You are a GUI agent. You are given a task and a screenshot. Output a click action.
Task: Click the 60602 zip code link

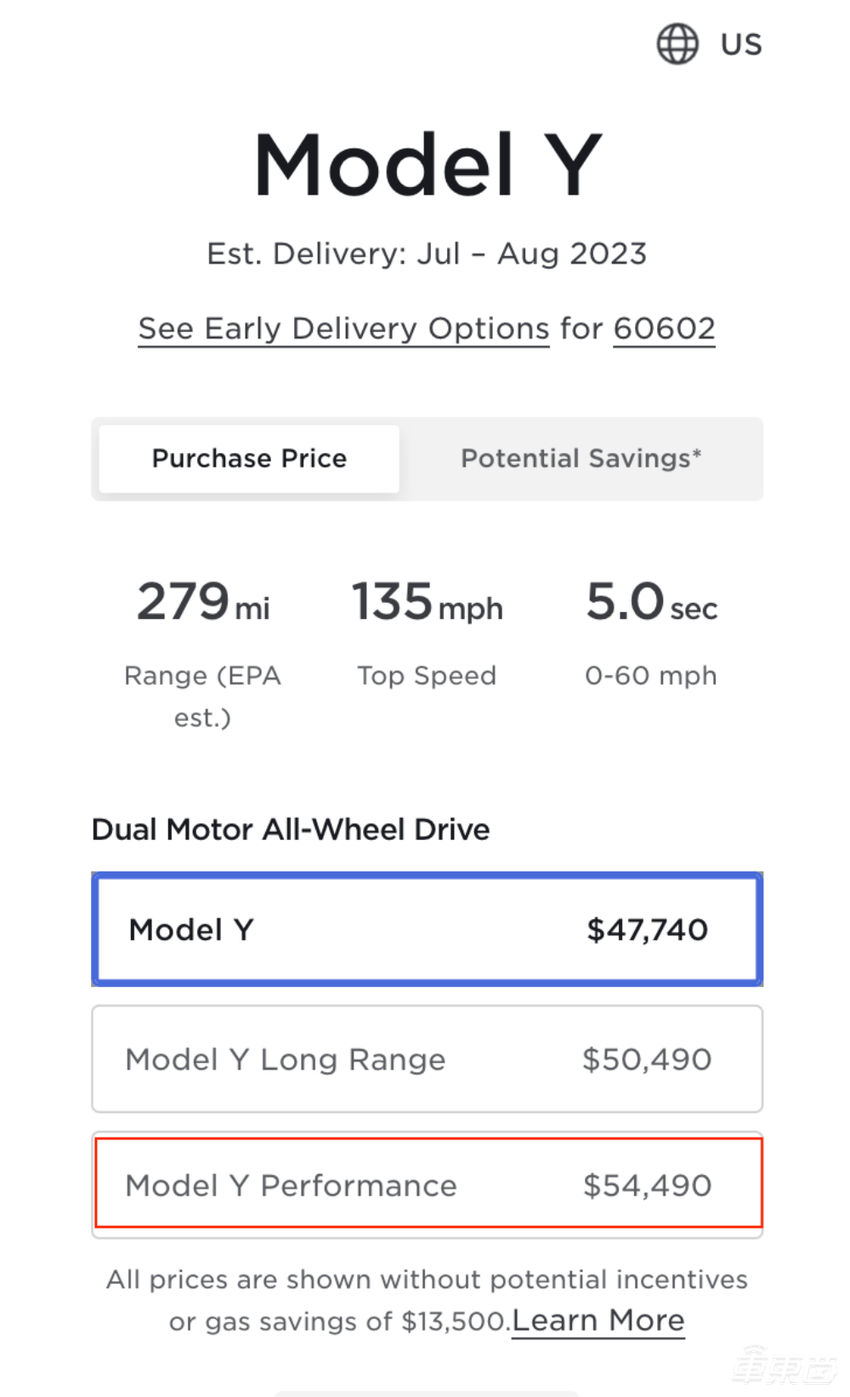point(664,328)
